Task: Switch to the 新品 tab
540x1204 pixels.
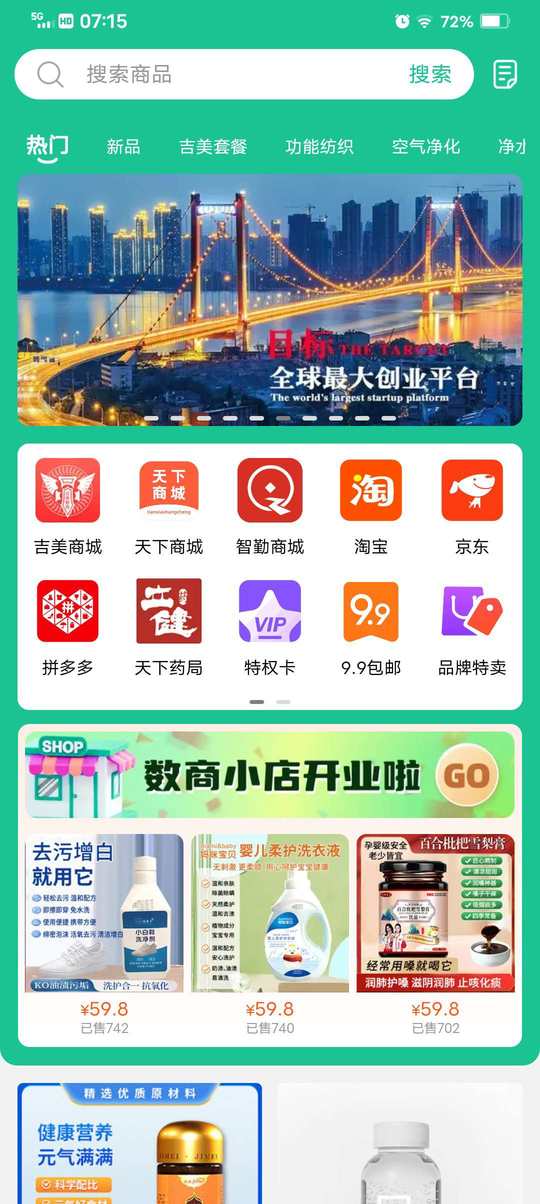Action: coord(123,146)
